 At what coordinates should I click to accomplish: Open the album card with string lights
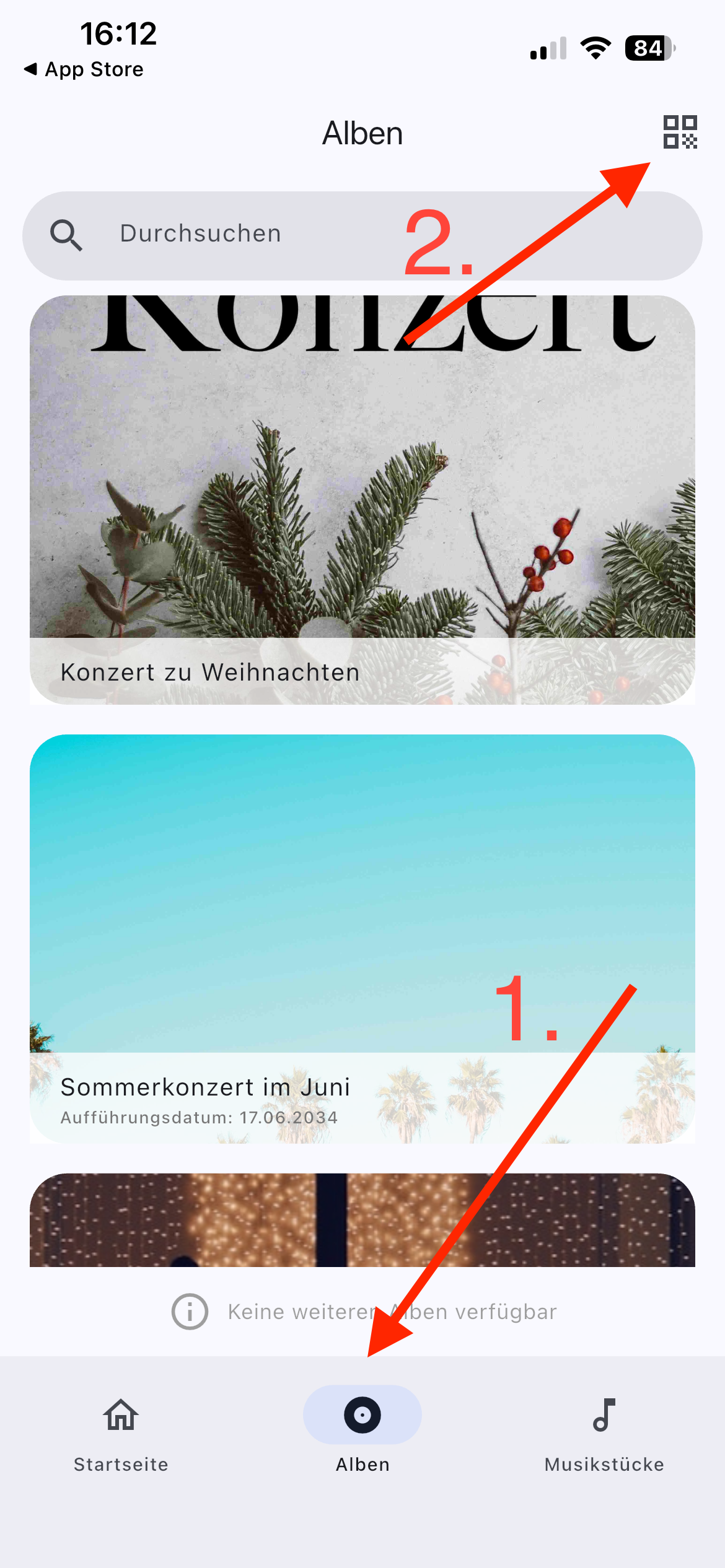click(362, 1219)
